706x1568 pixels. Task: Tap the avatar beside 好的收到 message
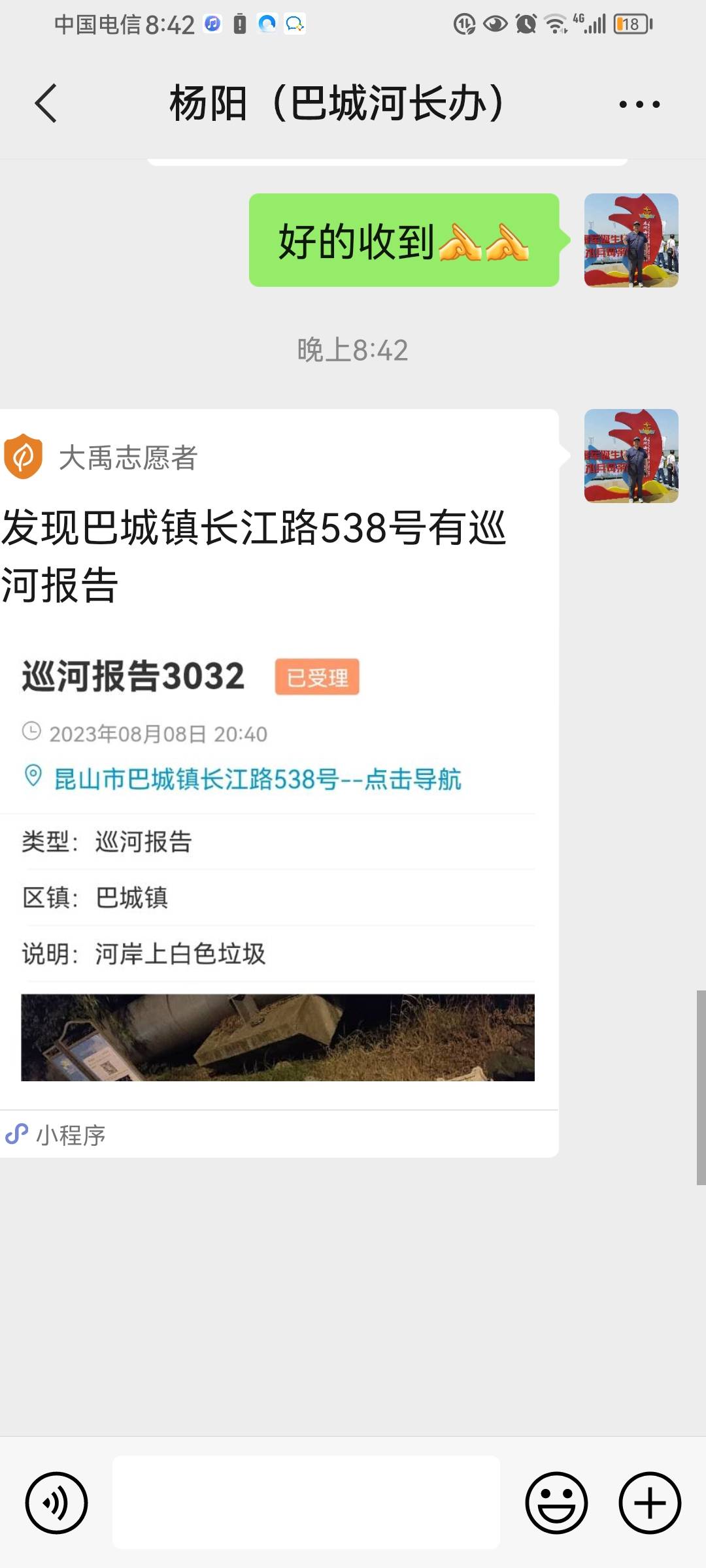tap(631, 240)
